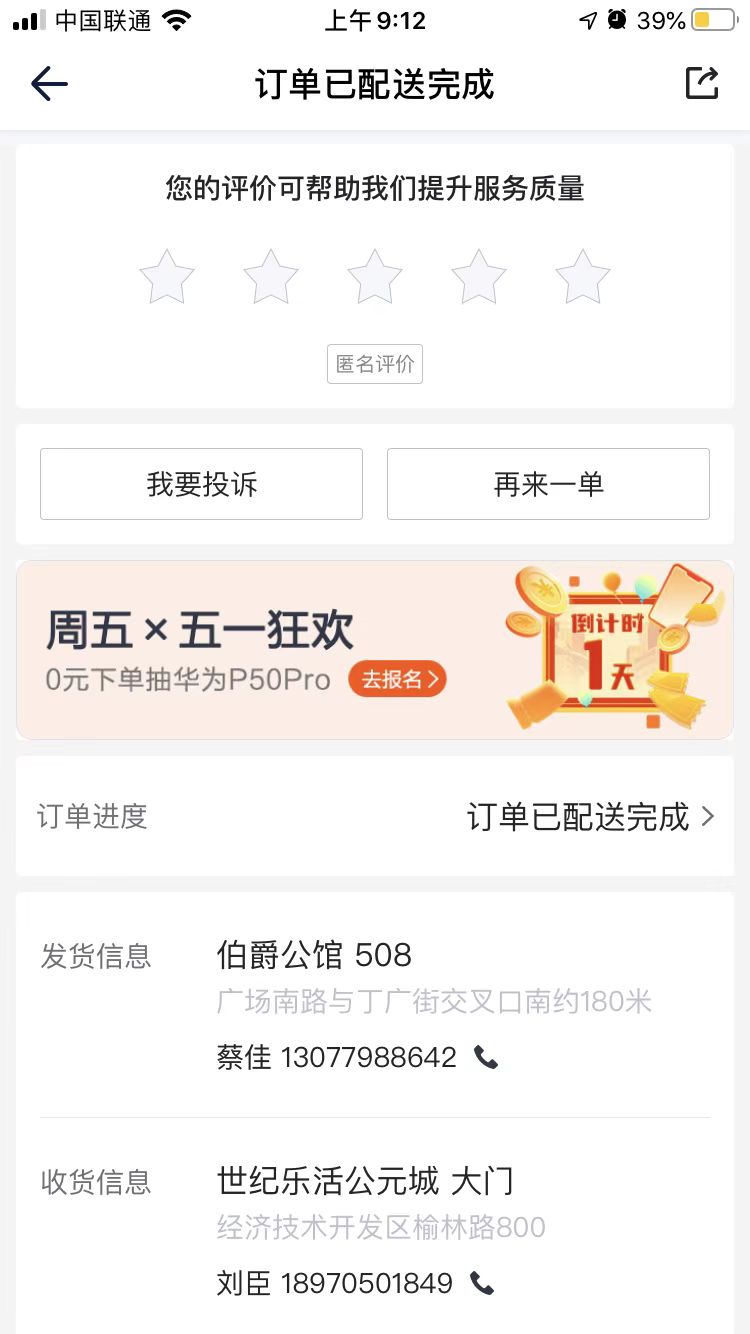Call recipient 刘臣 via the phone icon
This screenshot has height=1334, width=750.
click(482, 1283)
